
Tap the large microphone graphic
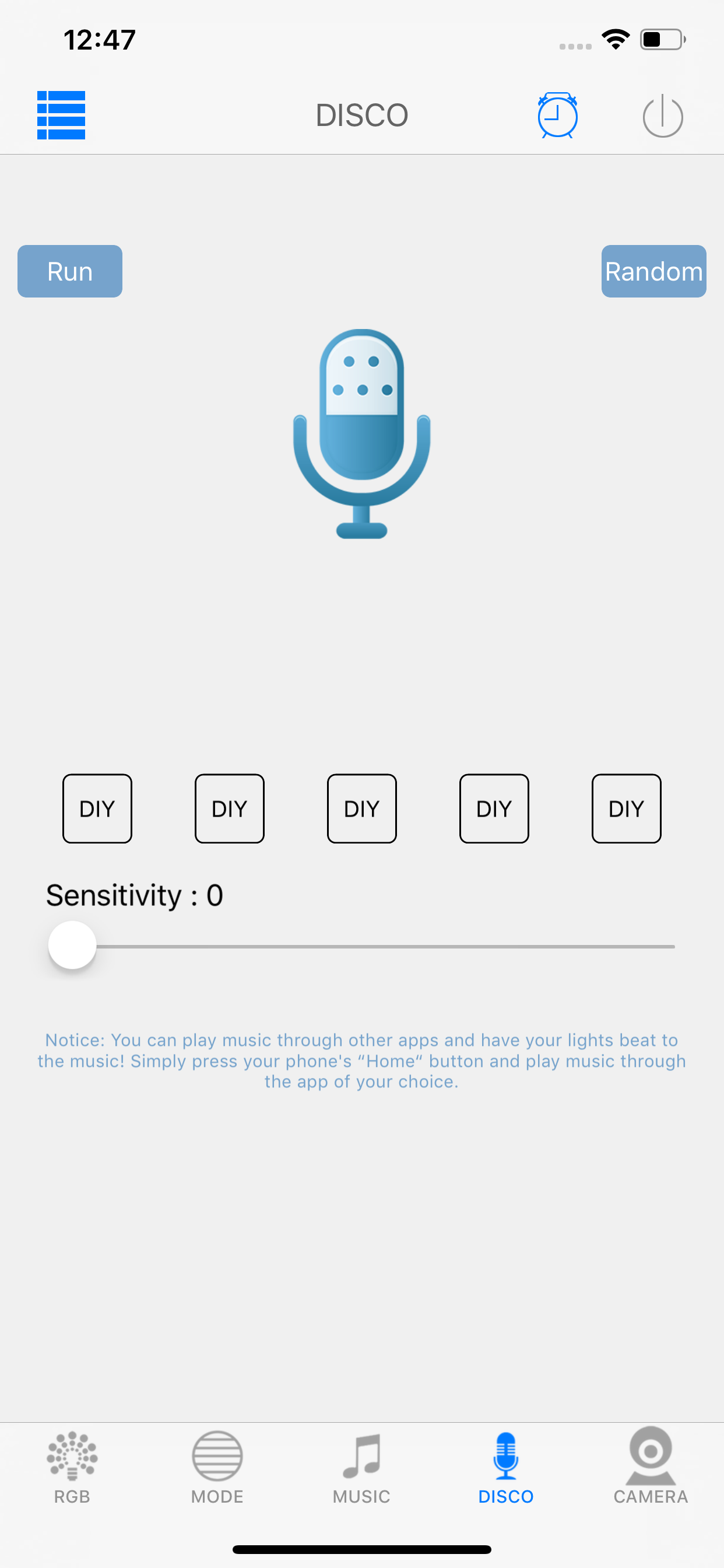pyautogui.click(x=361, y=433)
